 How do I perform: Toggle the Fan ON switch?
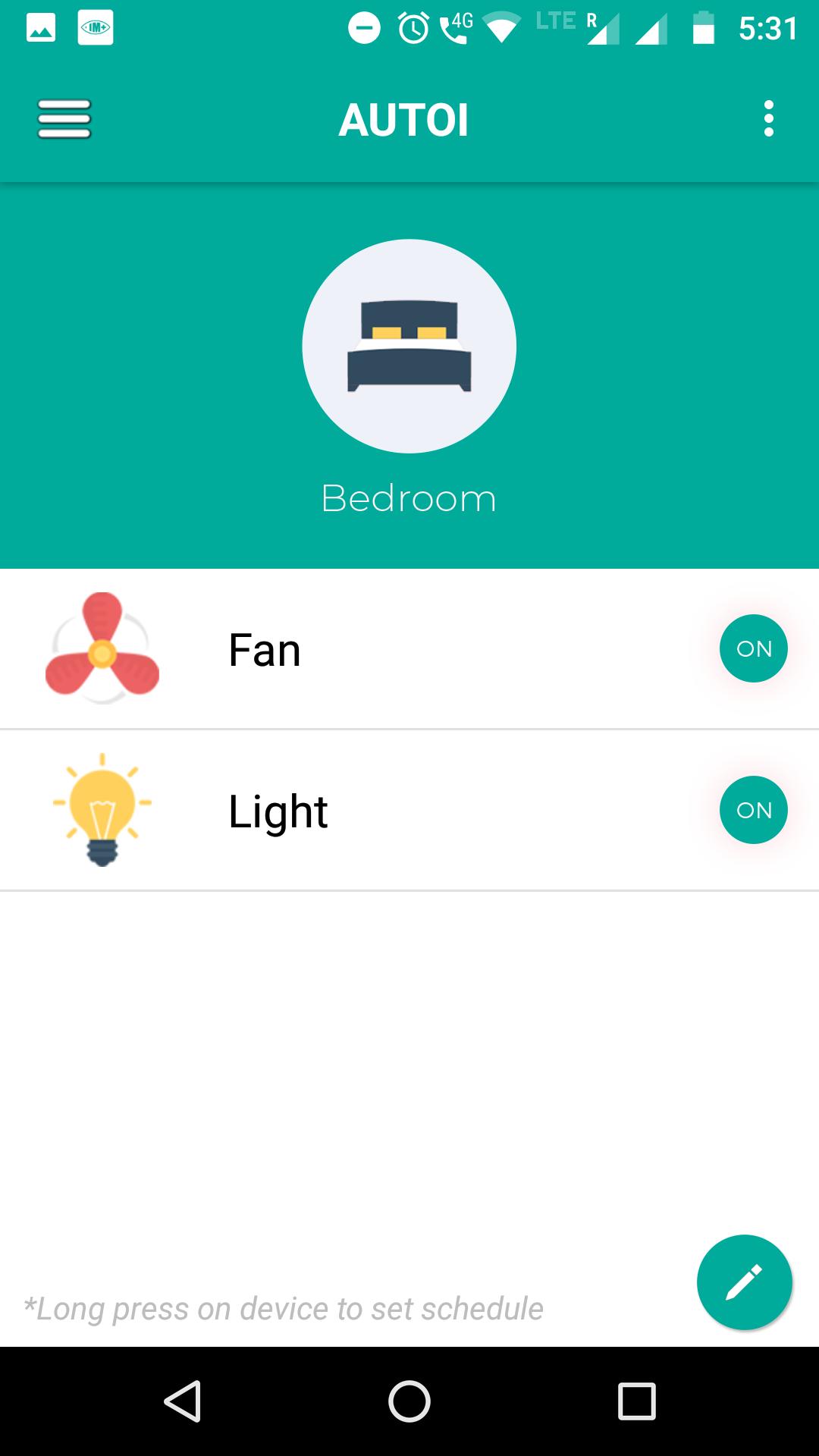click(753, 648)
